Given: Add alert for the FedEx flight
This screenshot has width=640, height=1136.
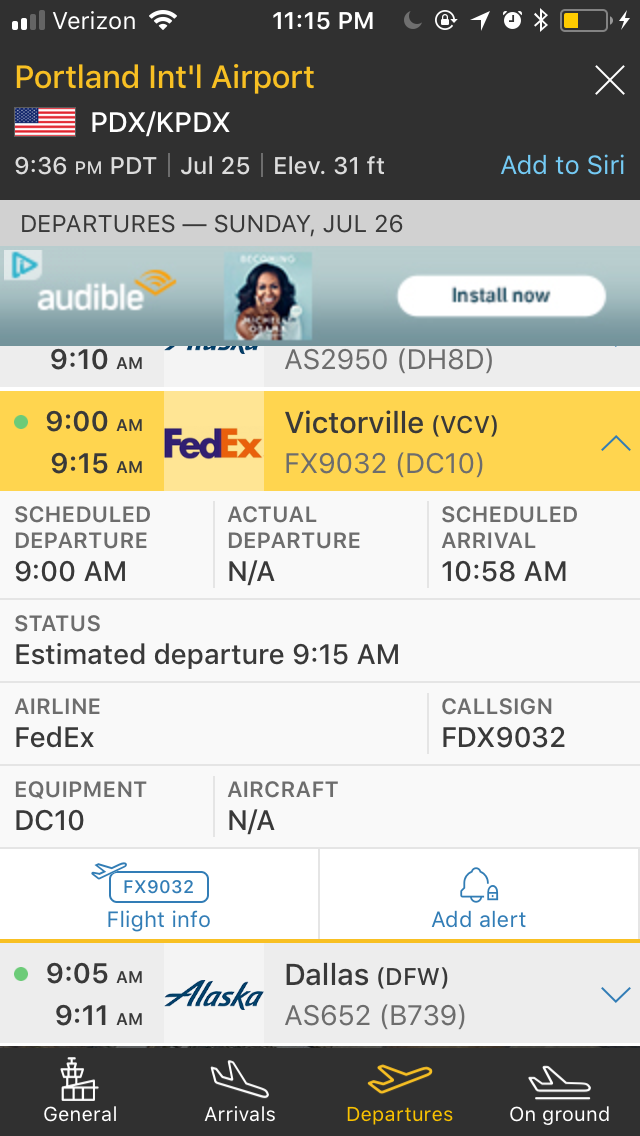Looking at the screenshot, I should [x=478, y=896].
